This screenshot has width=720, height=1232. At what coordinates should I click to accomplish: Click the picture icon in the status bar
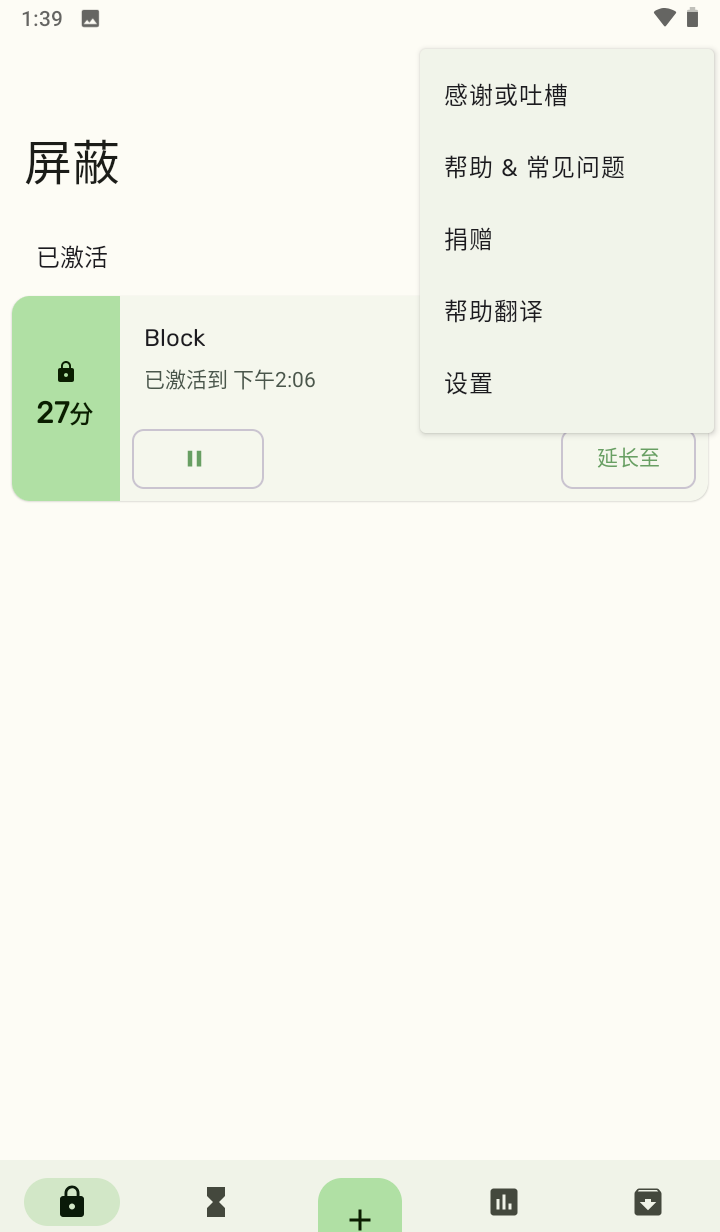coord(89,17)
